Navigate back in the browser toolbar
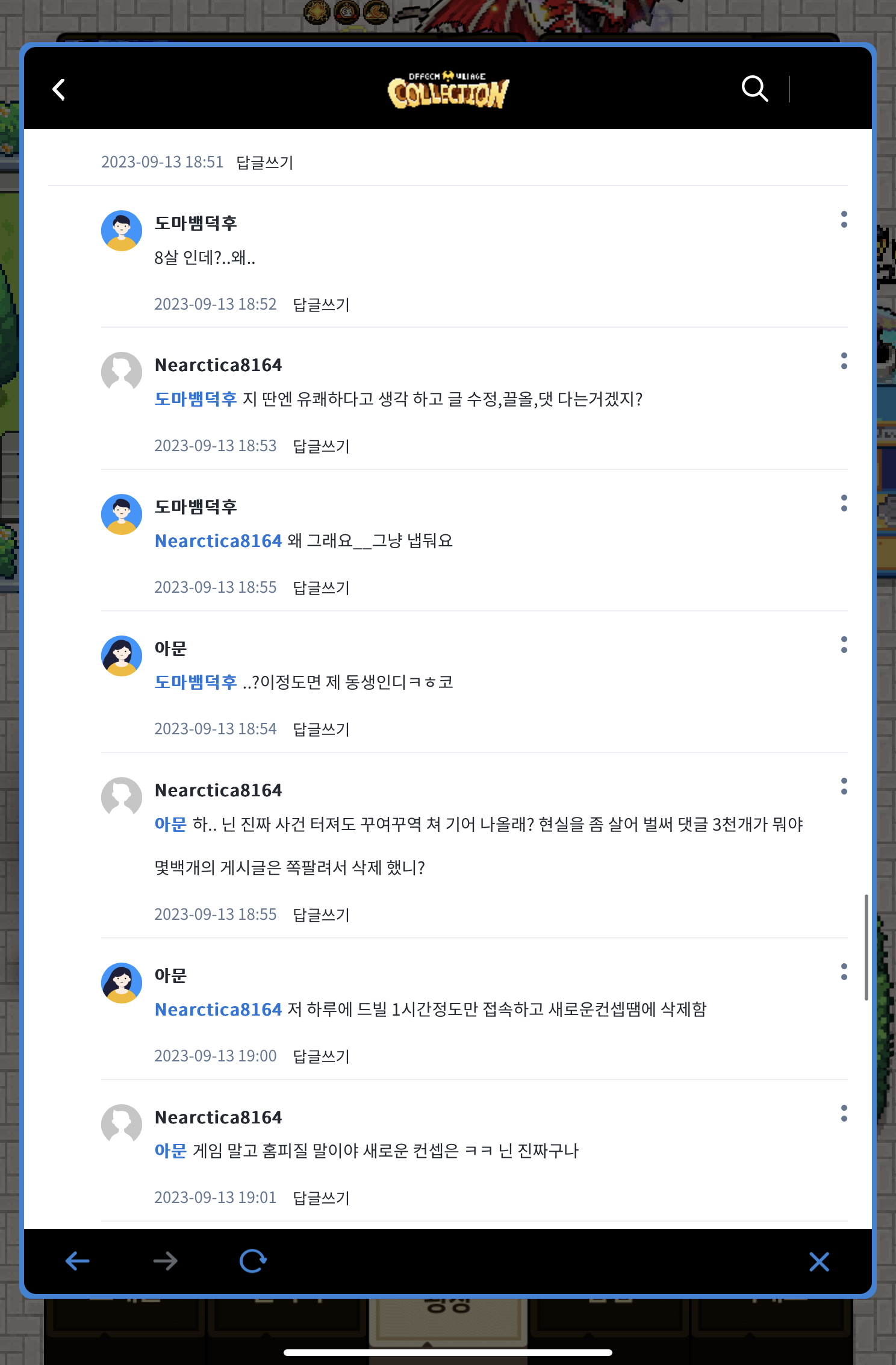 pyautogui.click(x=78, y=1261)
